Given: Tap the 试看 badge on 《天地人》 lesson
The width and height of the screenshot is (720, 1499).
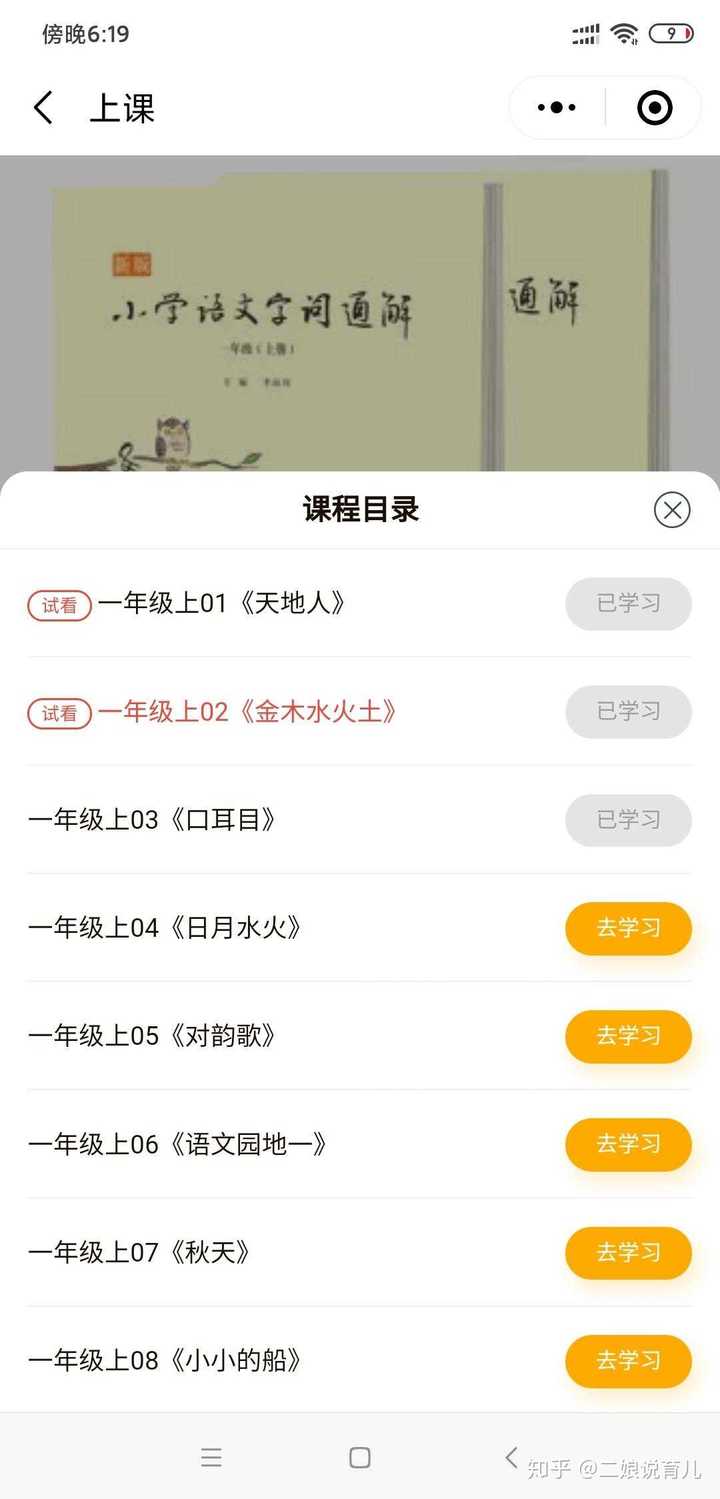Looking at the screenshot, I should click(58, 605).
